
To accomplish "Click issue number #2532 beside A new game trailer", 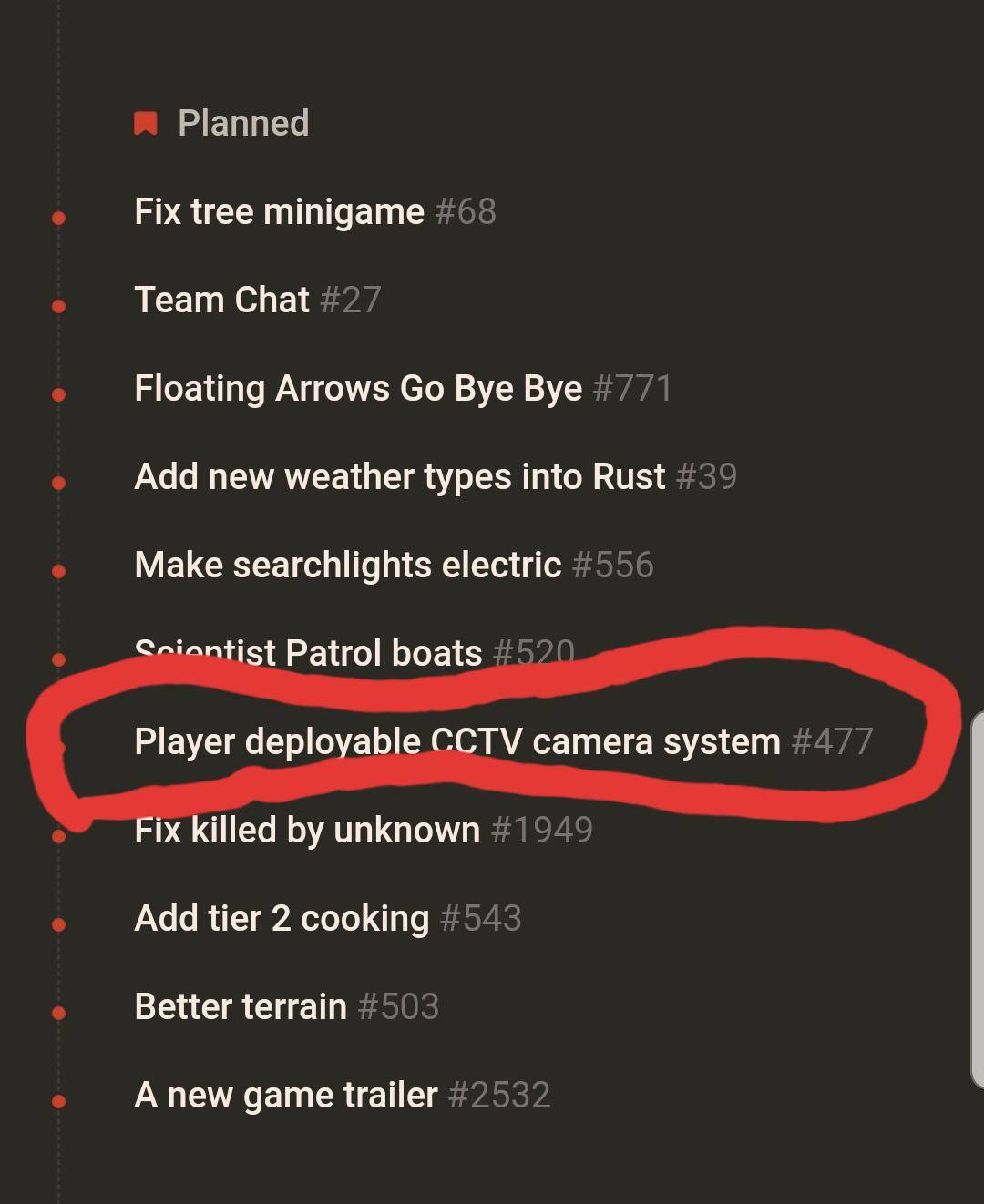I will pos(501,1096).
